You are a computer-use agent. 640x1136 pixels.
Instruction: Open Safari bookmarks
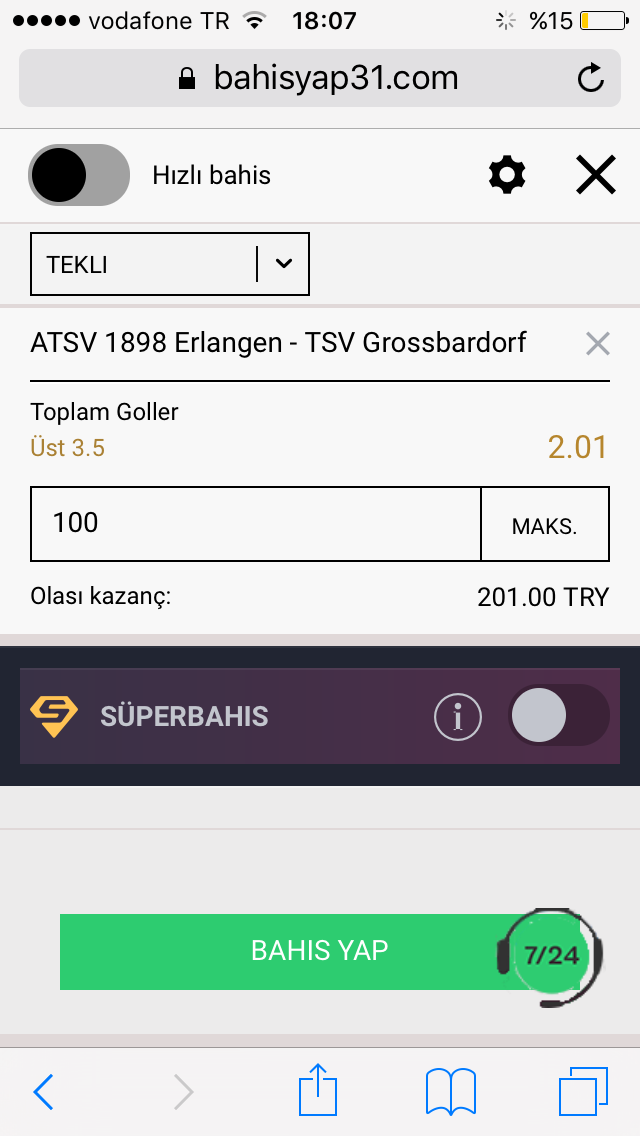pyautogui.click(x=451, y=1092)
